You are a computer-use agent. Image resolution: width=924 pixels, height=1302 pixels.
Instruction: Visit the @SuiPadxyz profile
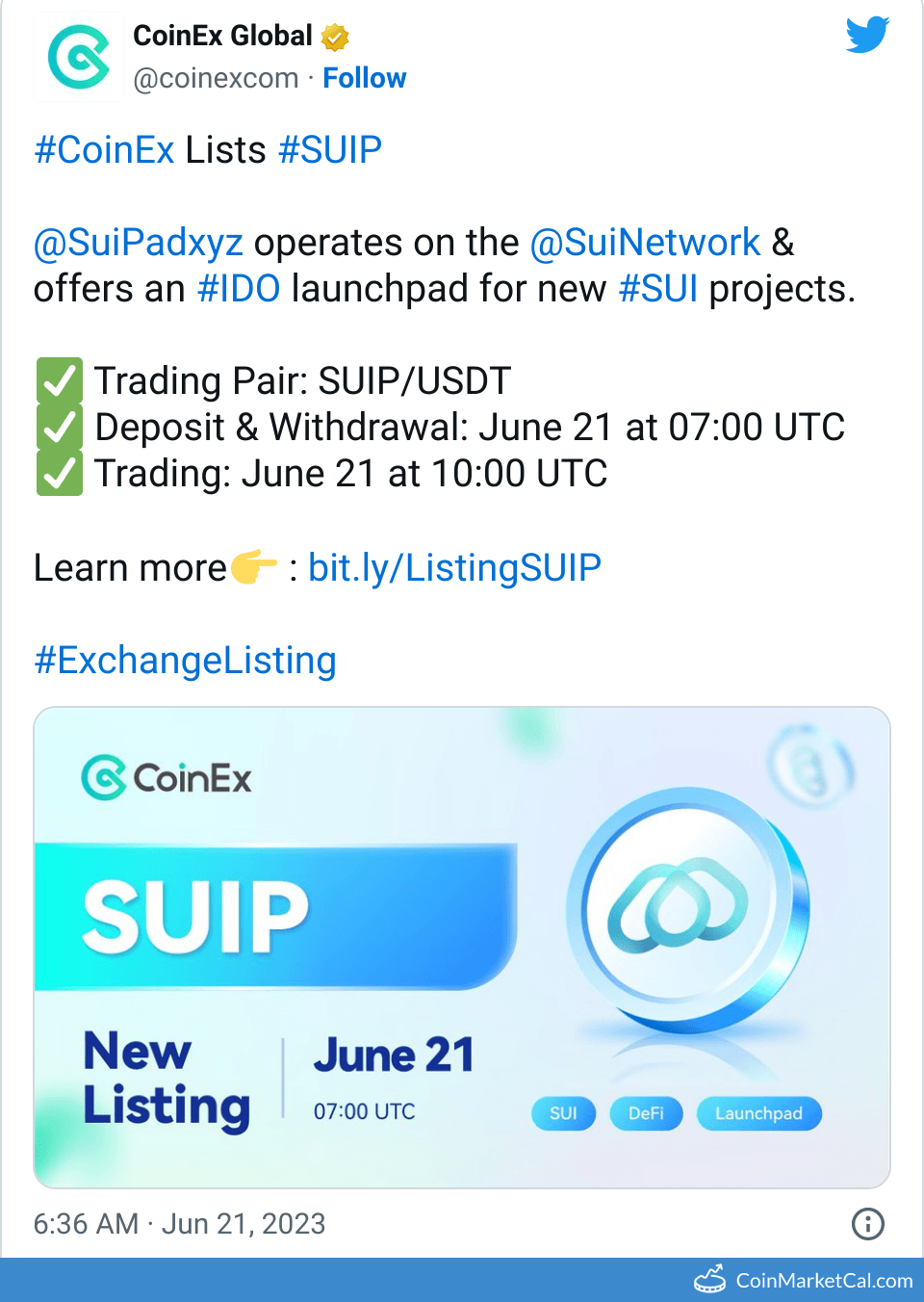(x=139, y=243)
